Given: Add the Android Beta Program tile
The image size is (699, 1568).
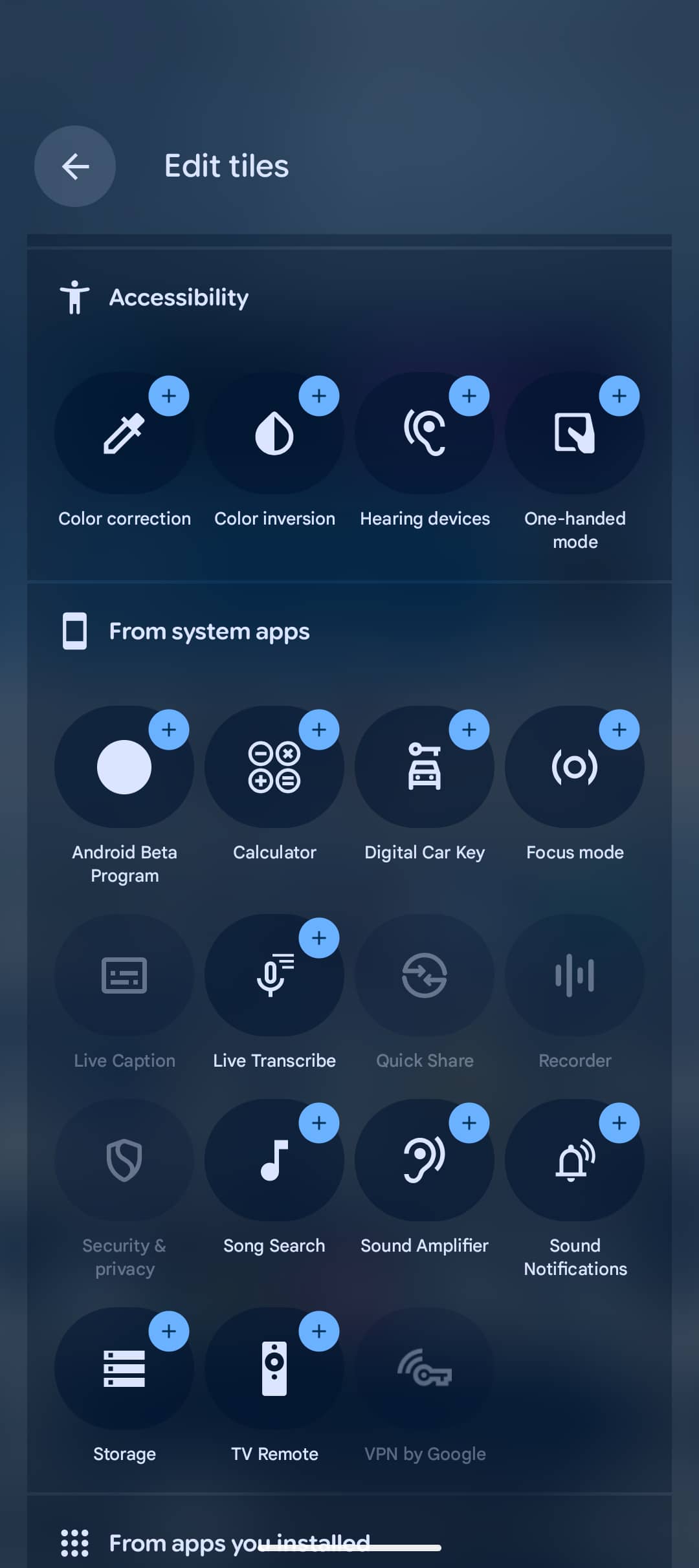Looking at the screenshot, I should [x=169, y=730].
